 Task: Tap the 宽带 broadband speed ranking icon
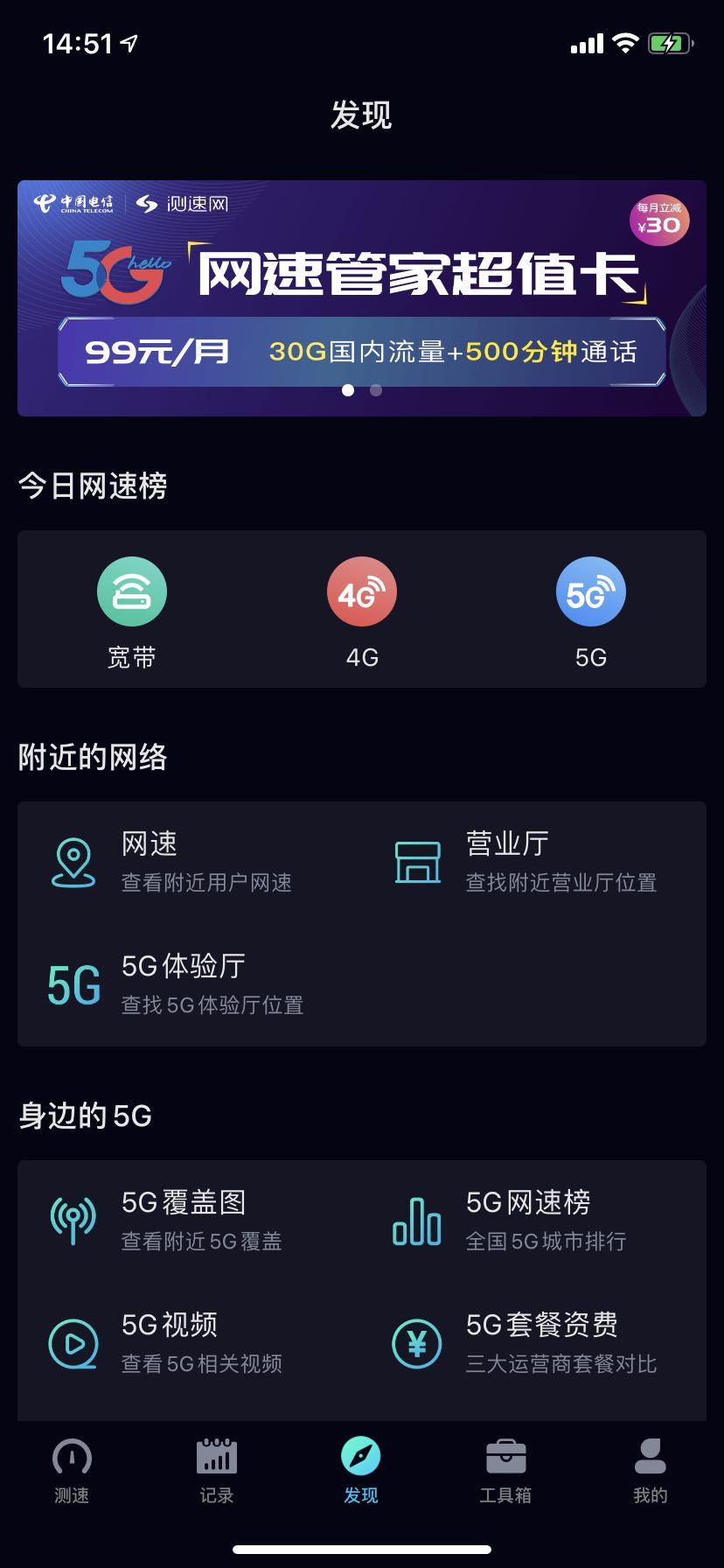[132, 591]
